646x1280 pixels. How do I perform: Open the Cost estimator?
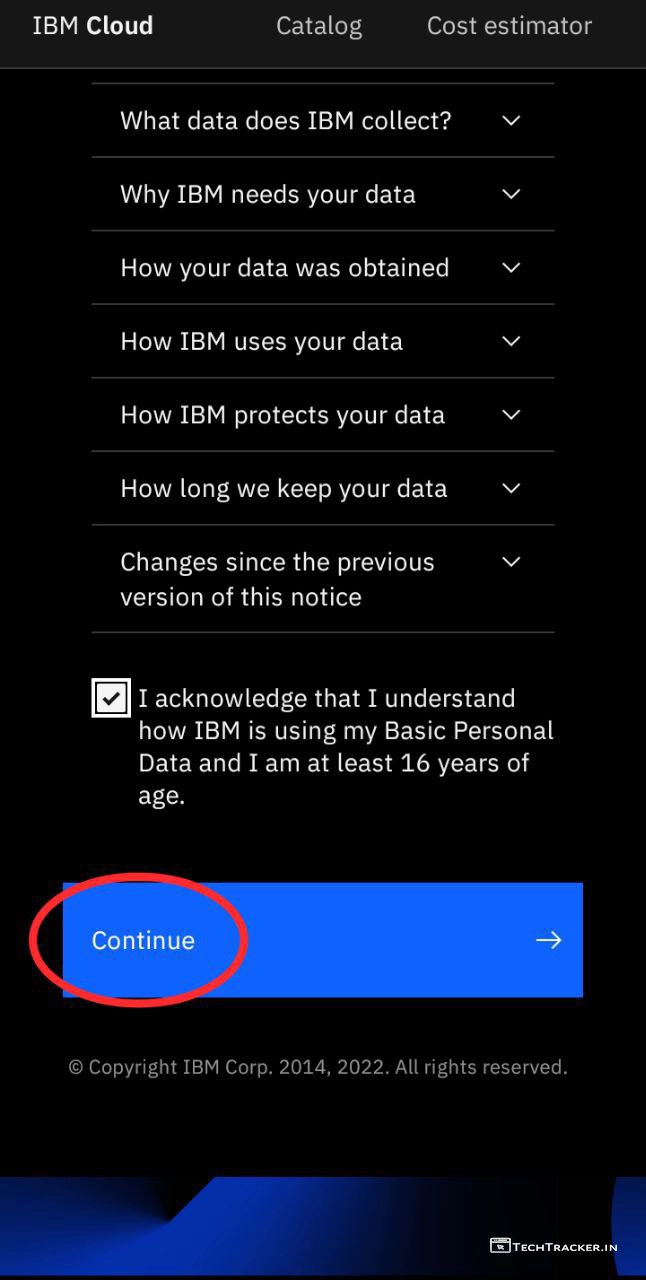pyautogui.click(x=509, y=26)
